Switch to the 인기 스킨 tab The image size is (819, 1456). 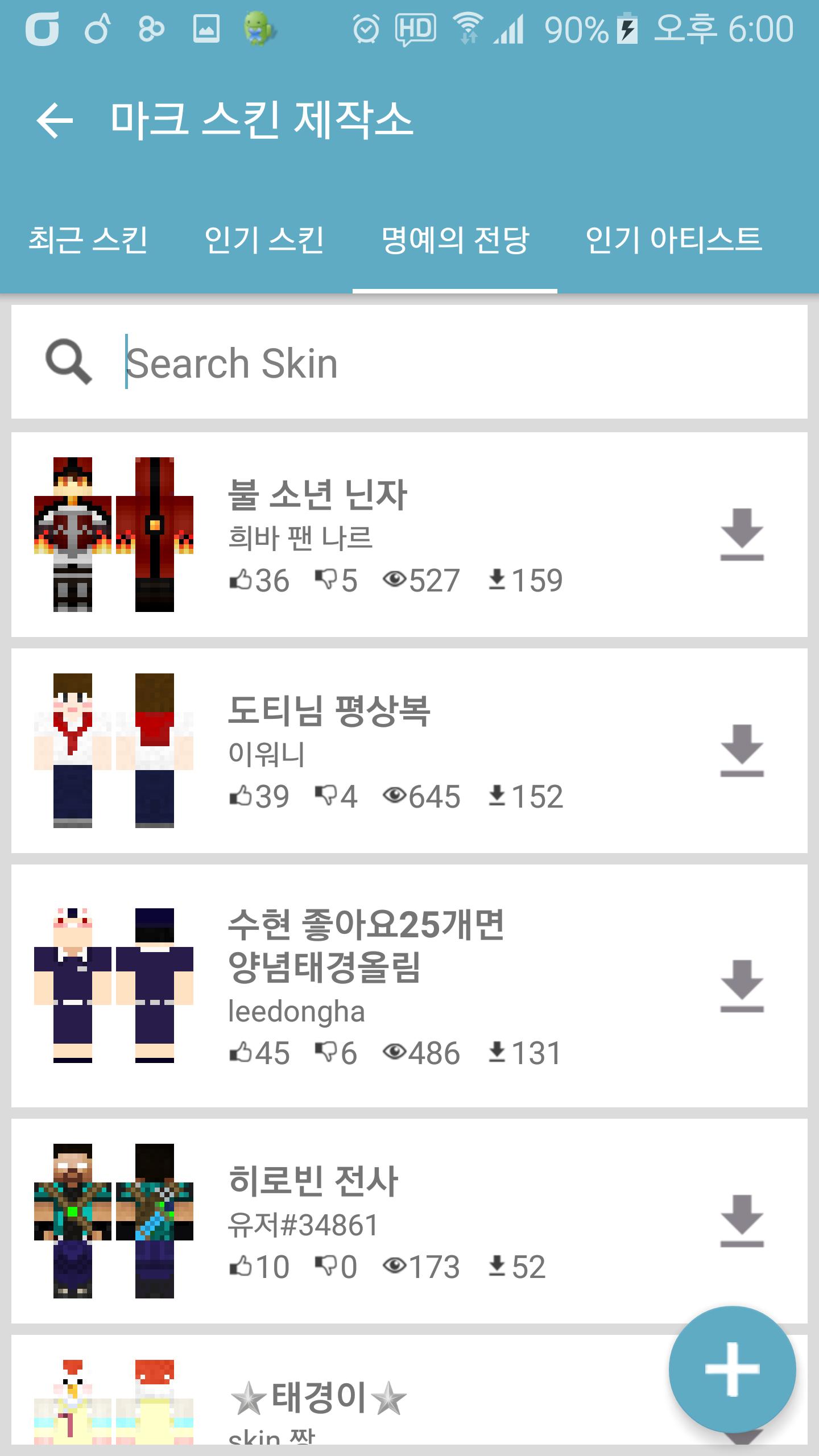coord(264,239)
